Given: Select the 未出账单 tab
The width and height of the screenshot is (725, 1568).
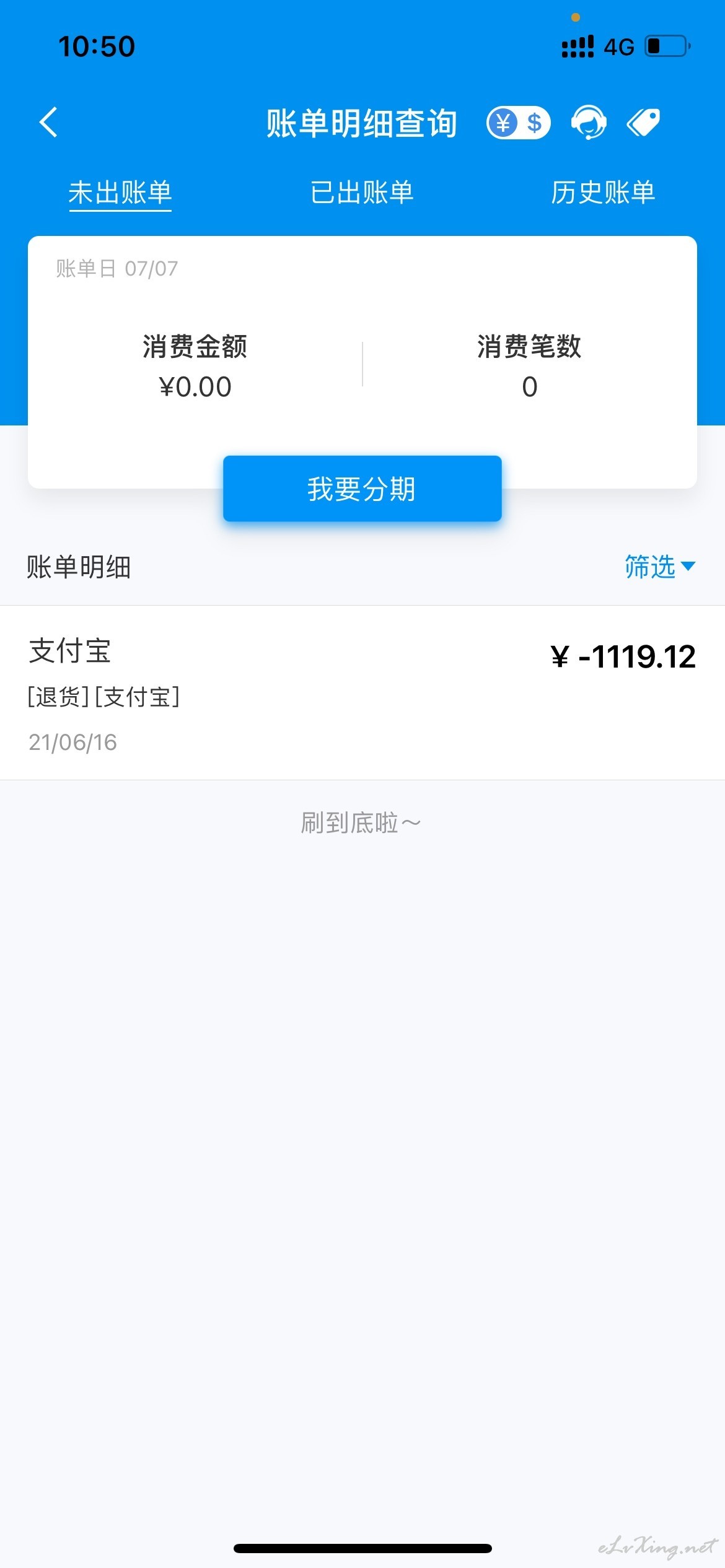Looking at the screenshot, I should point(120,193).
